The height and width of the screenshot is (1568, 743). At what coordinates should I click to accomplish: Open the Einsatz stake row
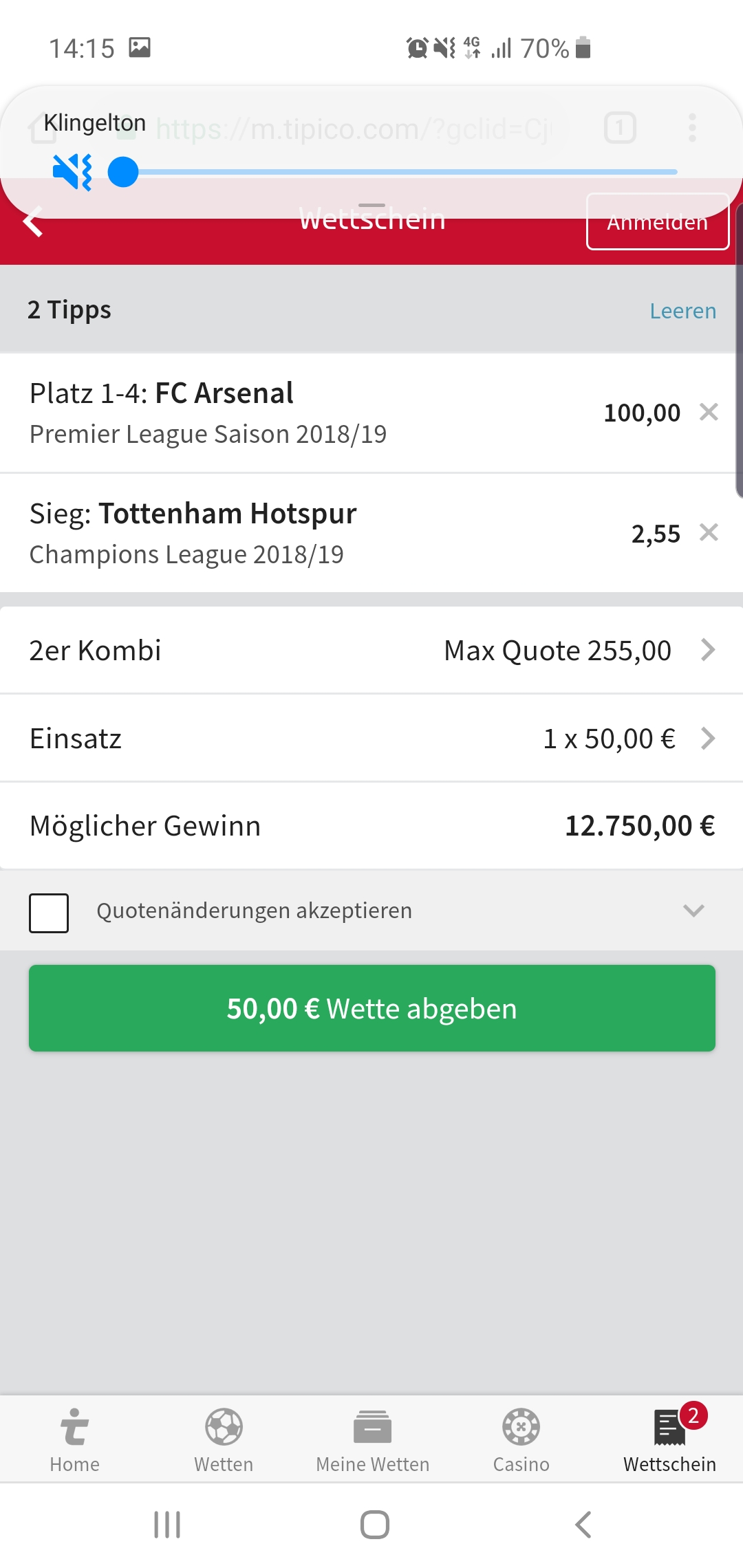[371, 738]
